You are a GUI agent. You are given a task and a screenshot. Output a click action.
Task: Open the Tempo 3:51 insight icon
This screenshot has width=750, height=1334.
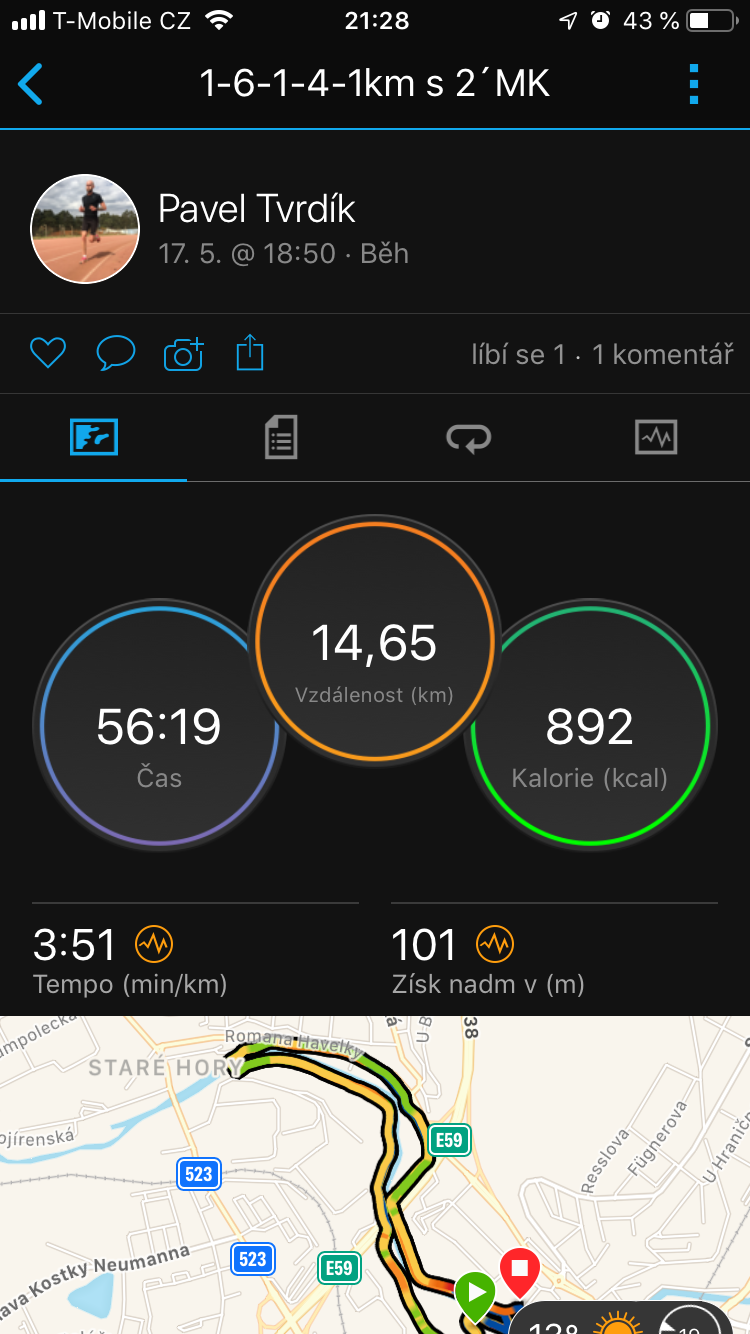coord(154,943)
